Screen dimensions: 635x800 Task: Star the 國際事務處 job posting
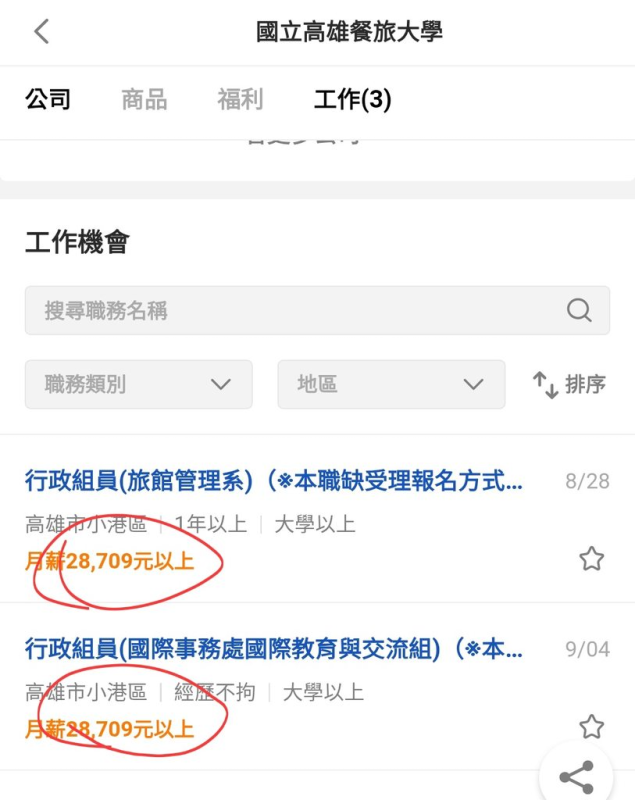pos(592,726)
